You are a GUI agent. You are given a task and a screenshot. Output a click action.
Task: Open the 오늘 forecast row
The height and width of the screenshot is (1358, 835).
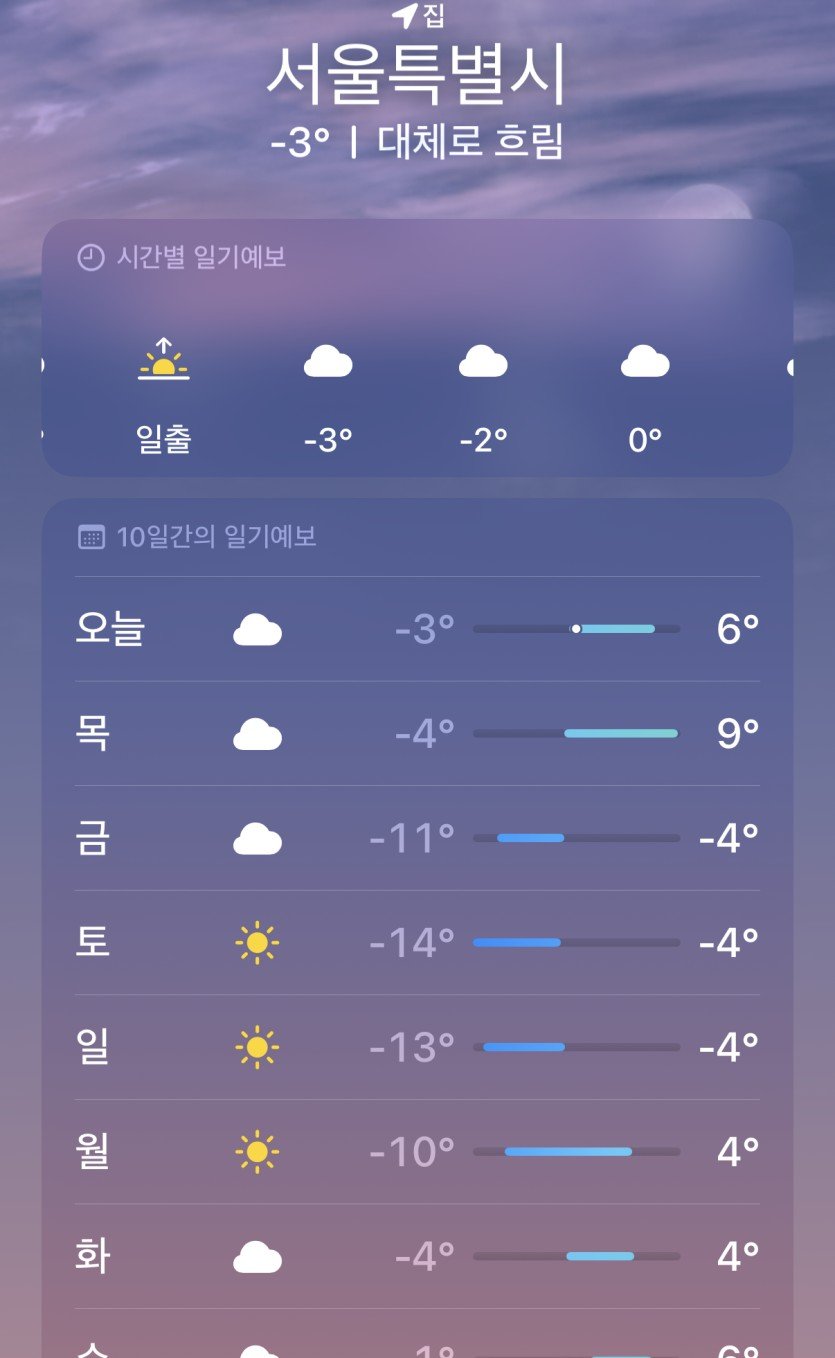tap(416, 629)
